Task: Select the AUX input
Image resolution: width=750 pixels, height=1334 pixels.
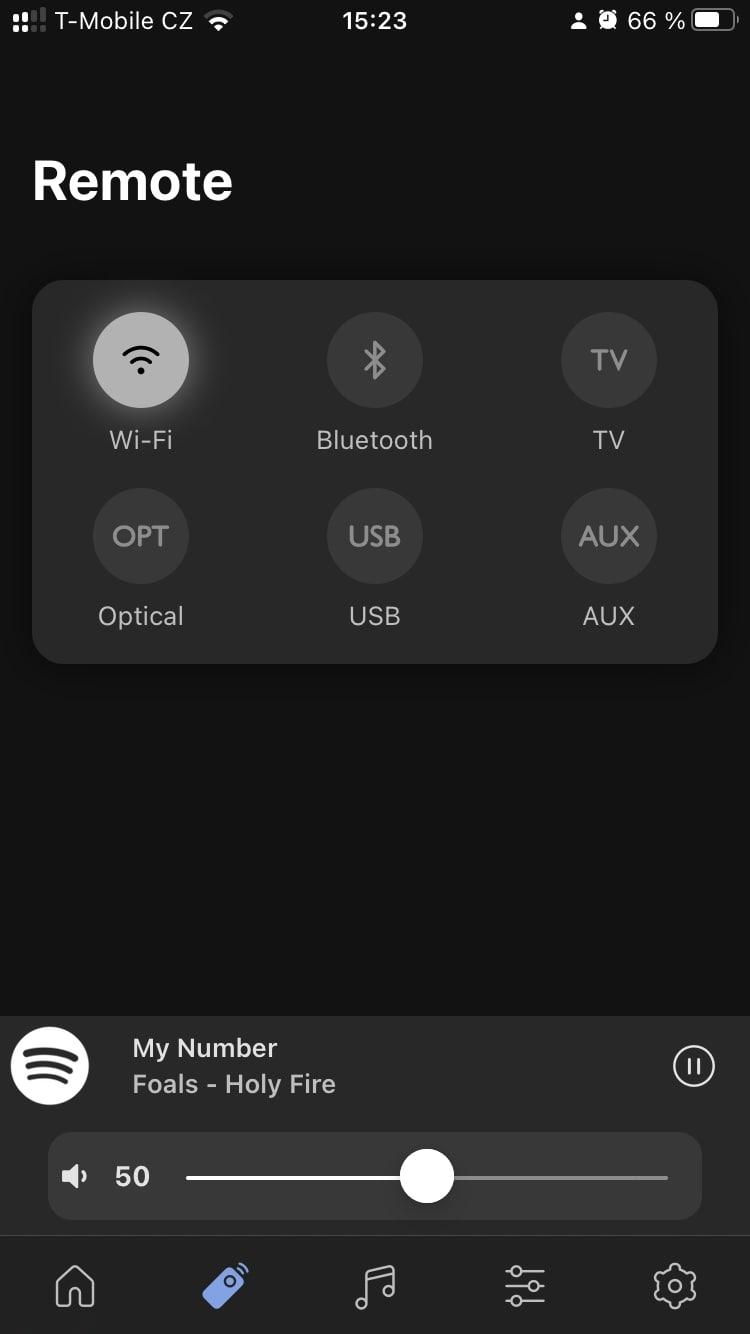Action: click(609, 536)
